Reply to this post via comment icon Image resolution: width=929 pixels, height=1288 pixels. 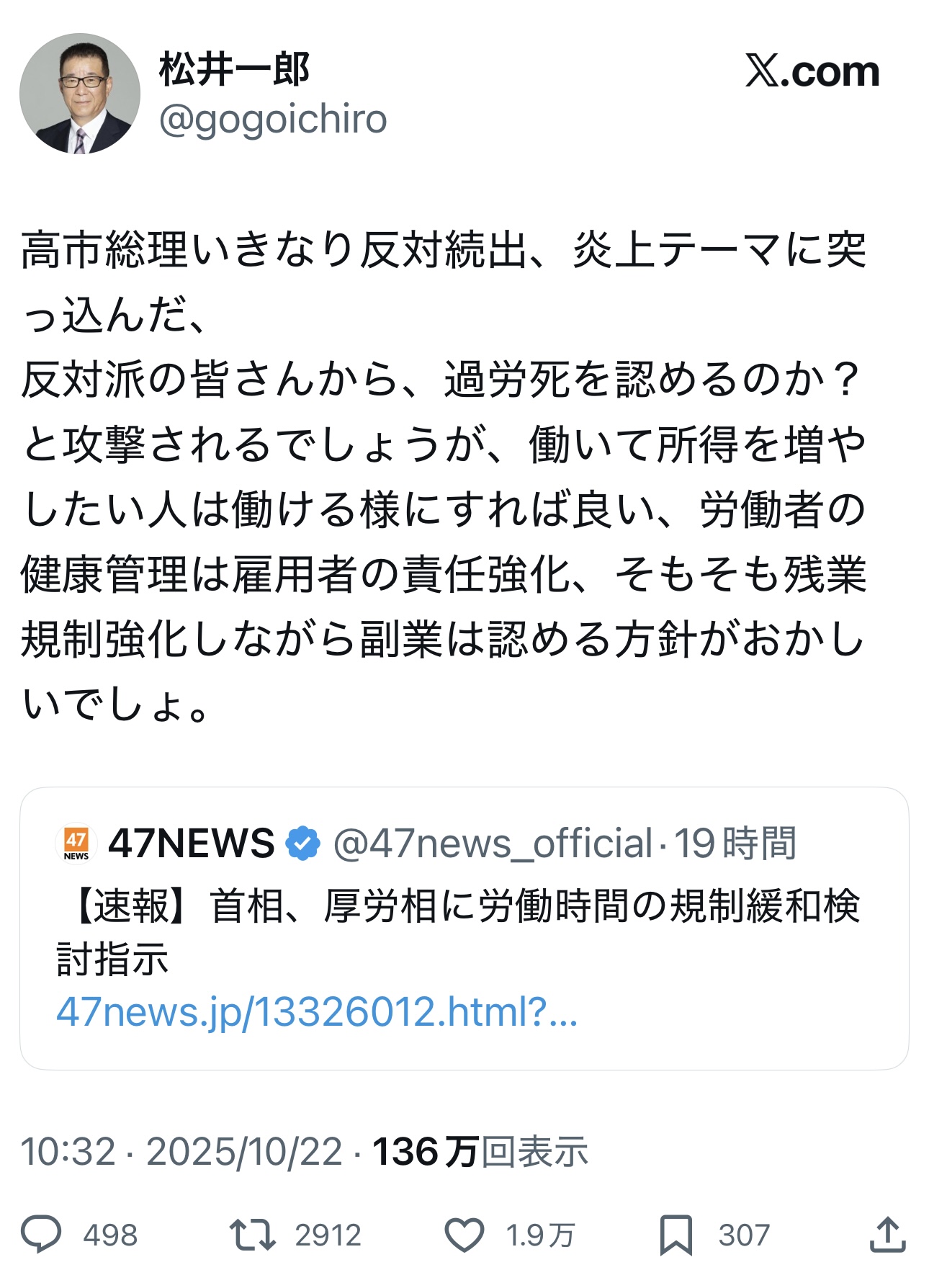[x=41, y=1235]
